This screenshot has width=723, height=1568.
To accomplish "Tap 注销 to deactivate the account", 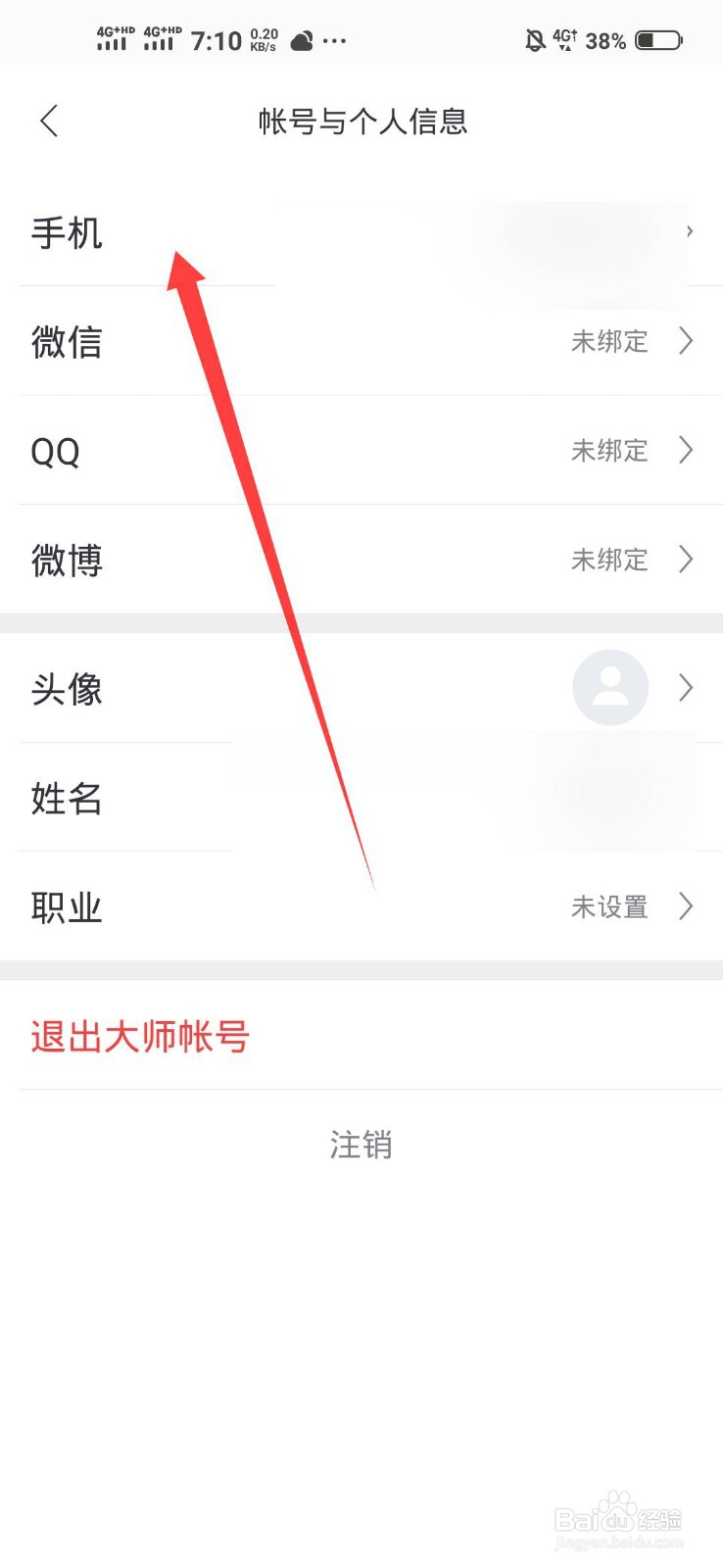I will (361, 1145).
